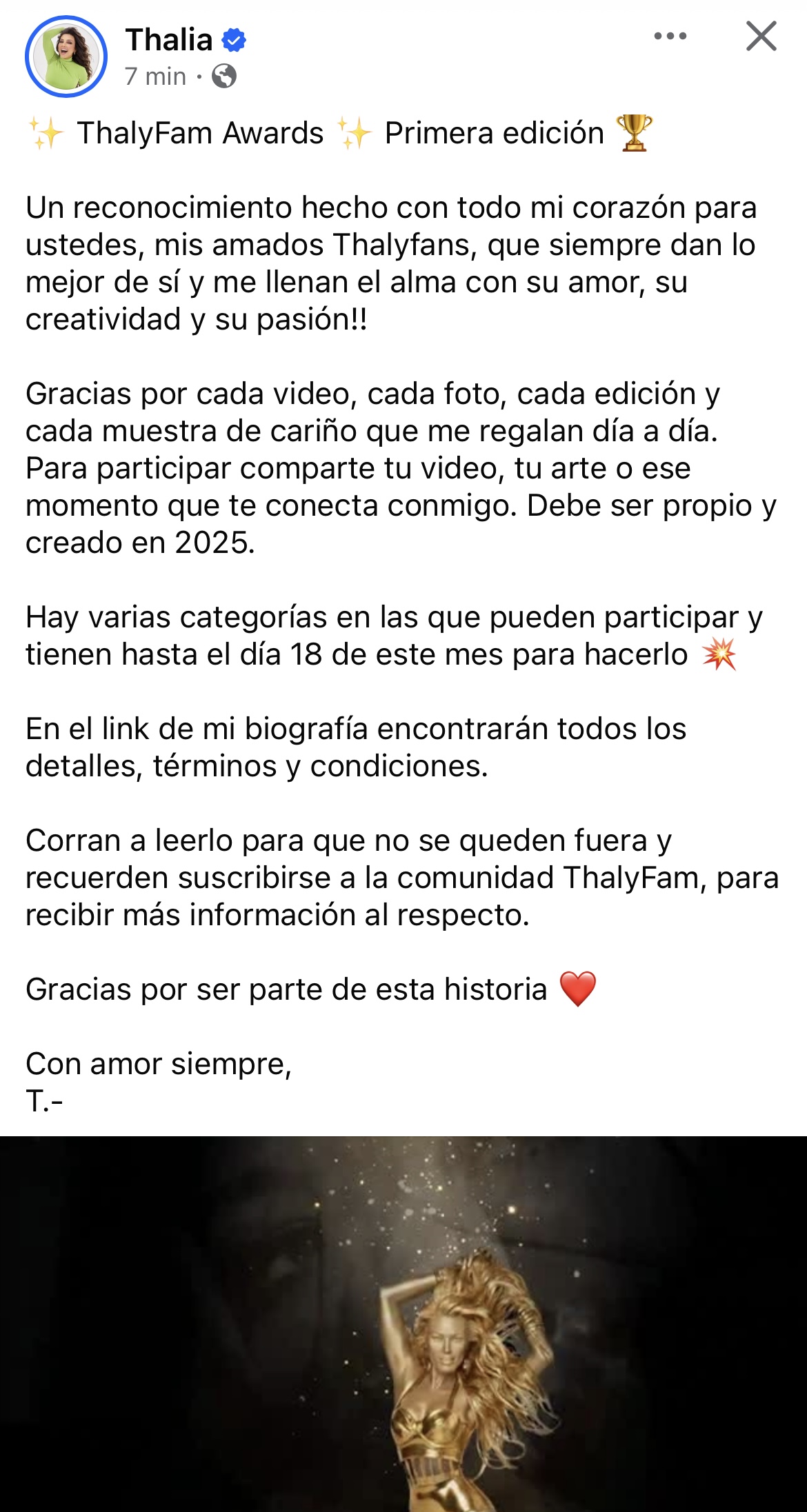Open Thalia's profile picture
This screenshot has width=807, height=1512.
[x=66, y=57]
